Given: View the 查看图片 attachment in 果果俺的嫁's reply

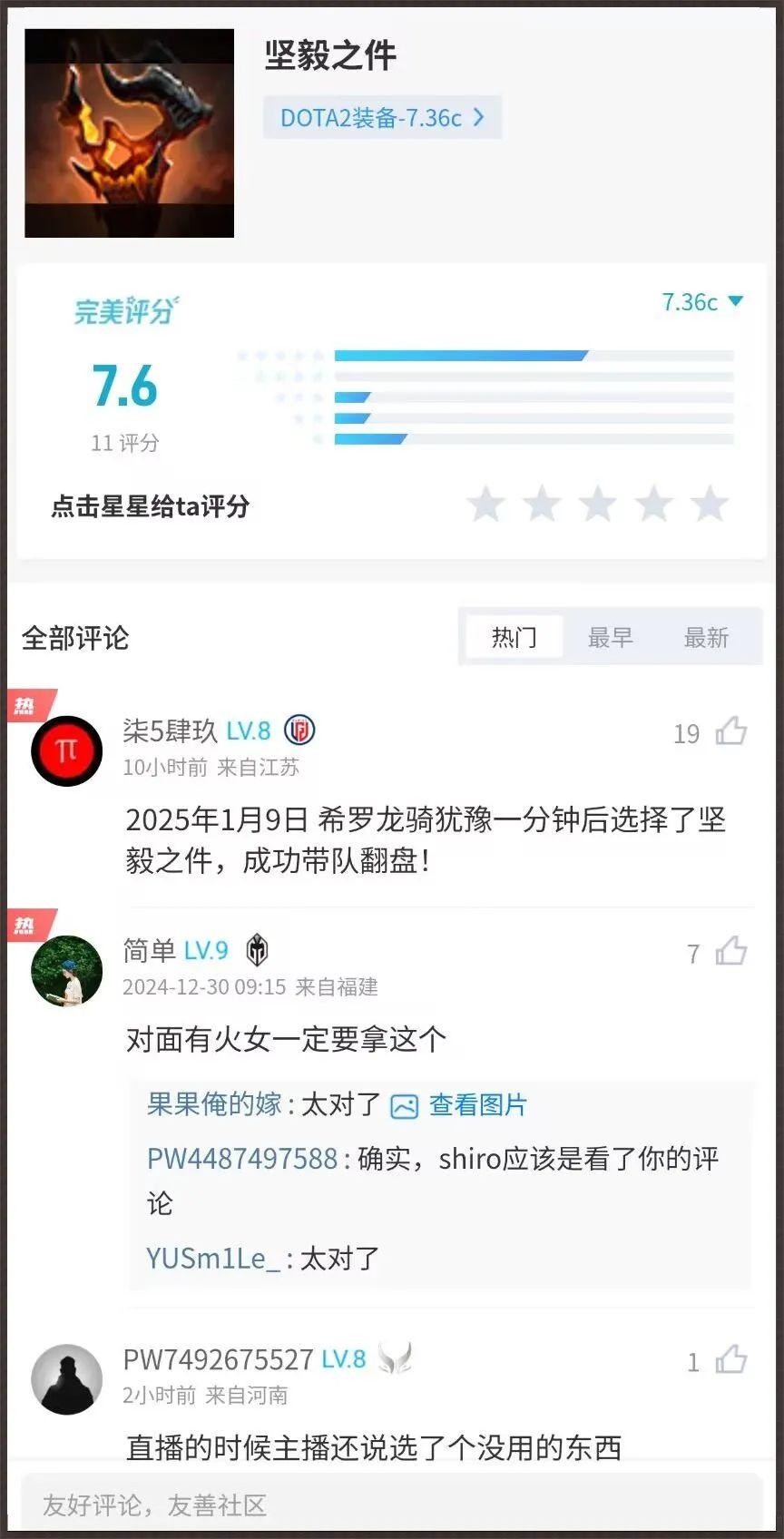Looking at the screenshot, I should [459, 1105].
